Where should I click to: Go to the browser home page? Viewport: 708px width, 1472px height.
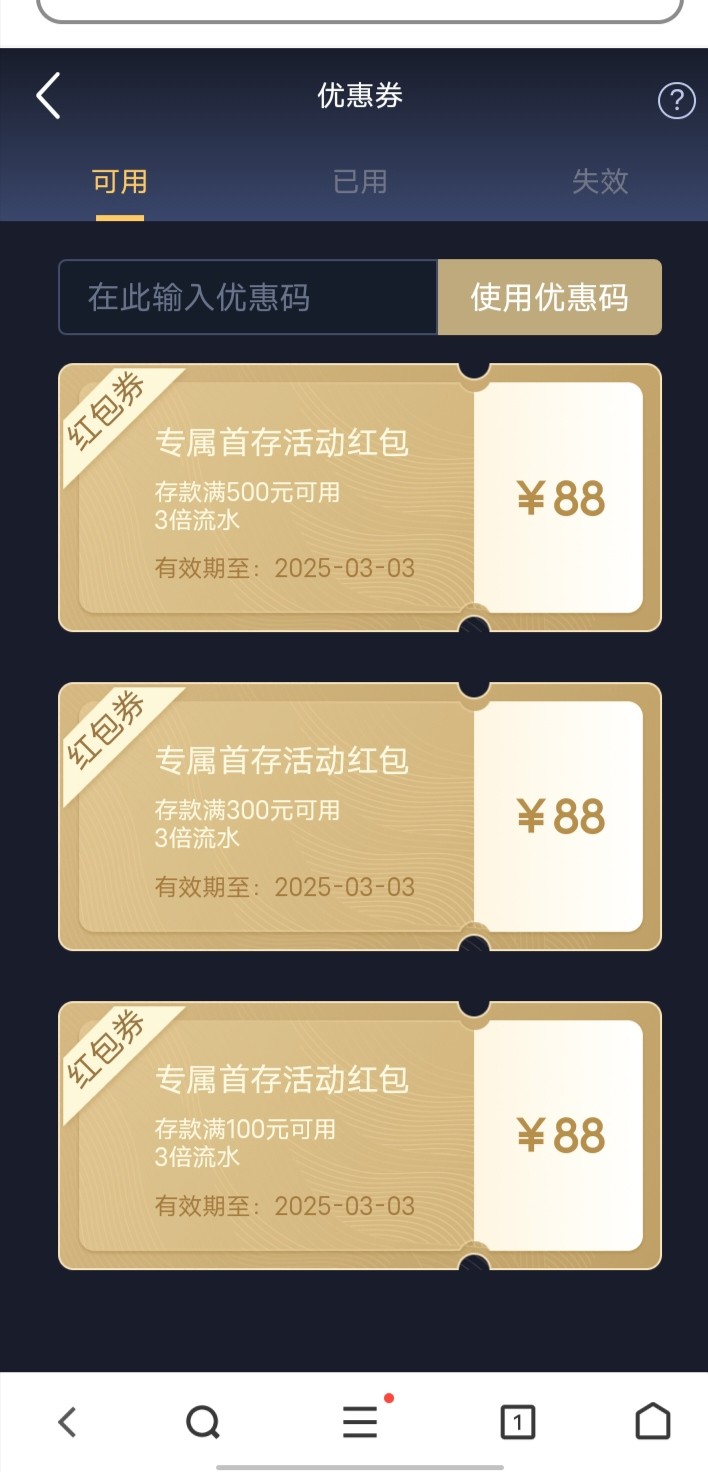point(653,1421)
